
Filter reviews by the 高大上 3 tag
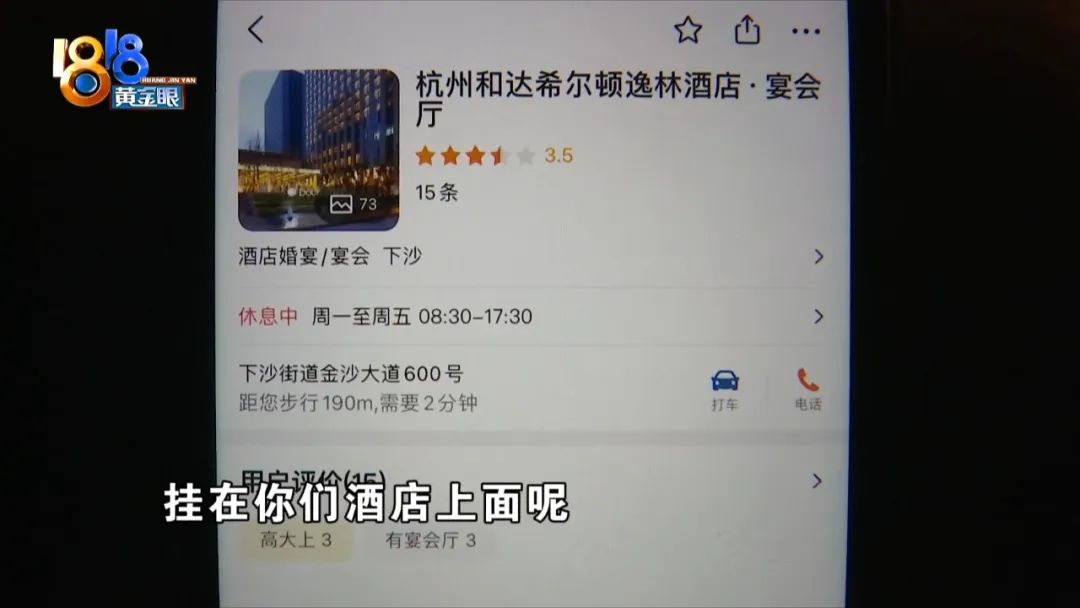pos(295,541)
